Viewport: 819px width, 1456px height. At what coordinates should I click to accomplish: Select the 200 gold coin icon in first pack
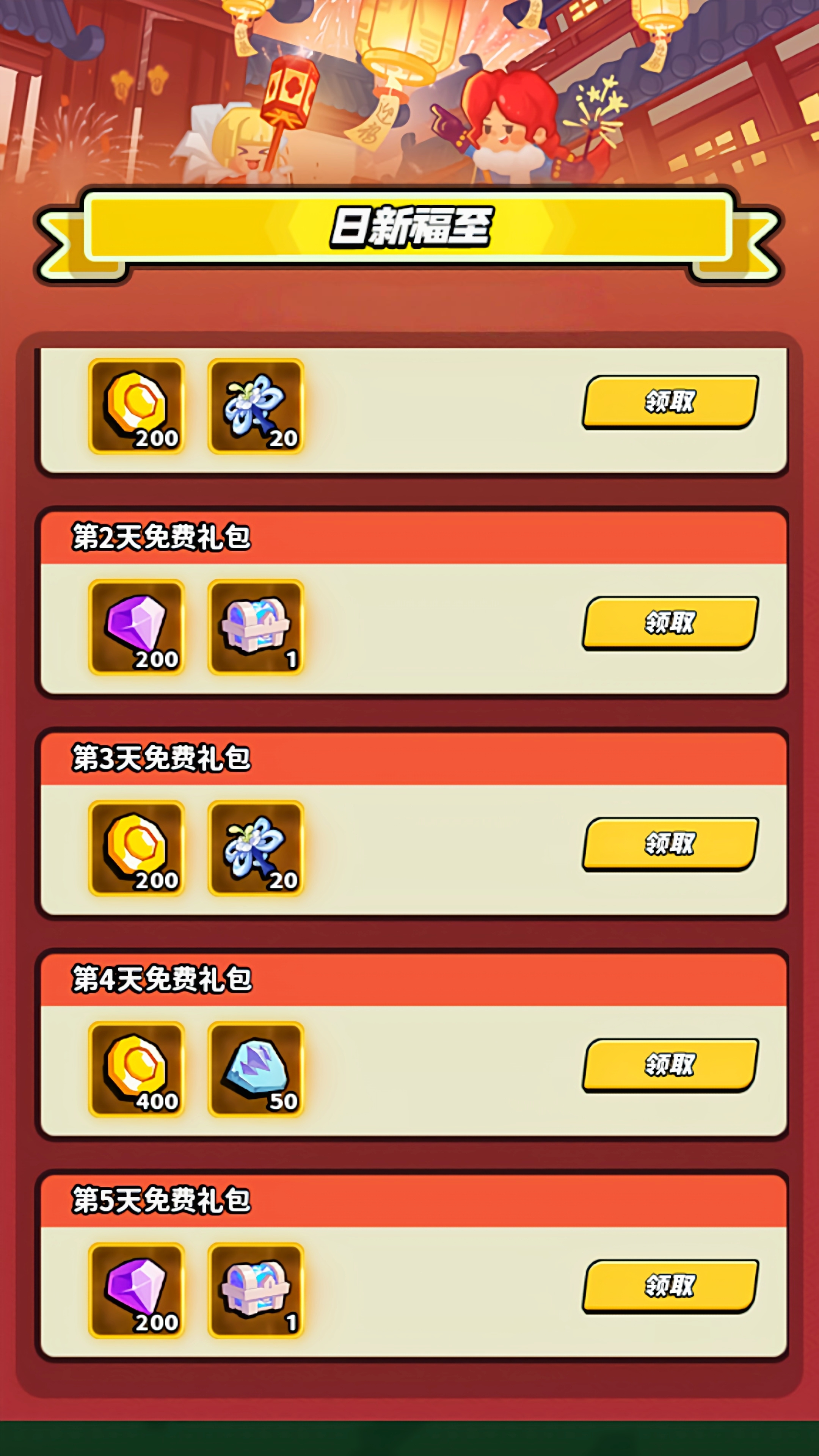click(x=136, y=406)
